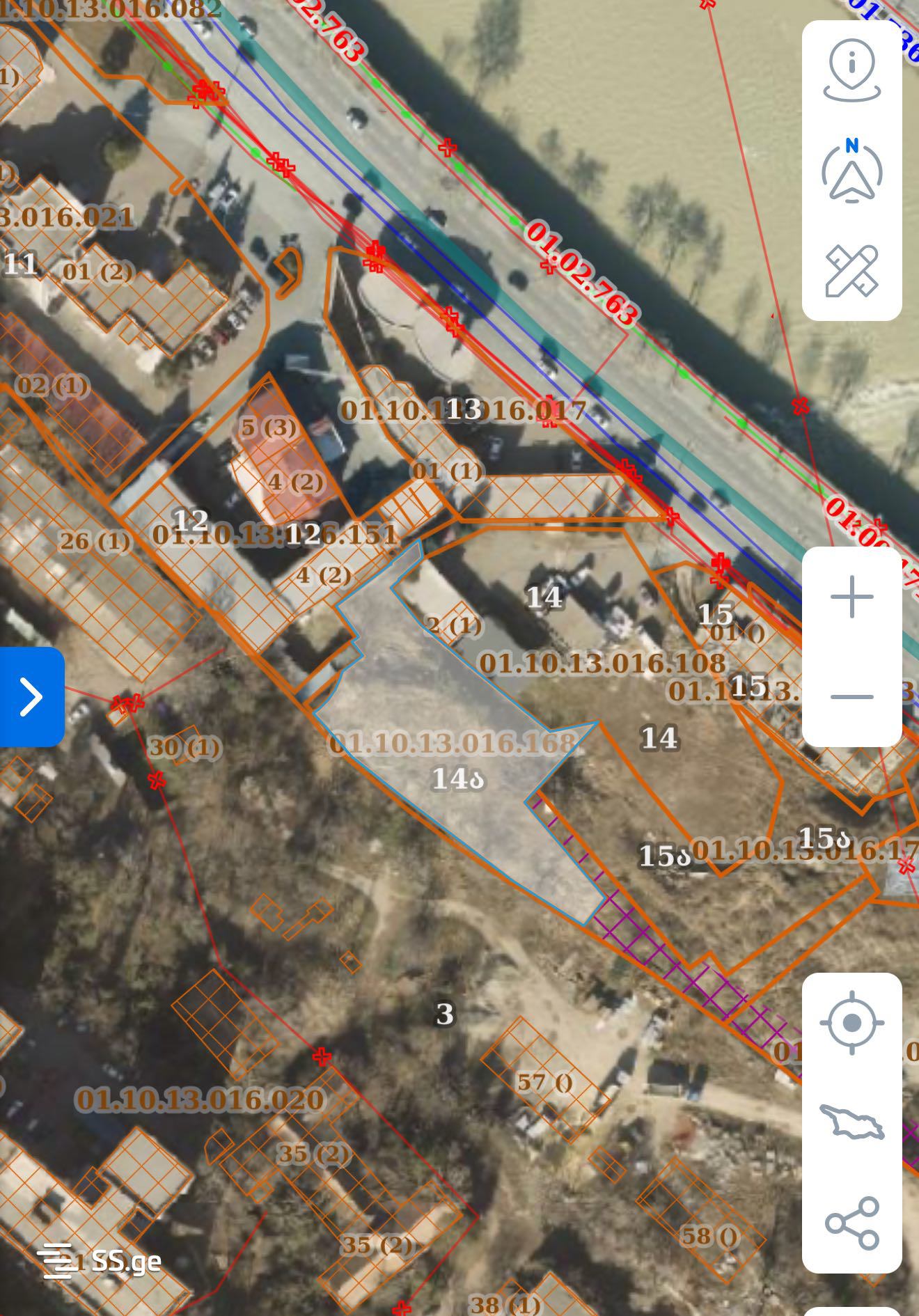
Task: Share this map view
Action: pyautogui.click(x=851, y=1223)
